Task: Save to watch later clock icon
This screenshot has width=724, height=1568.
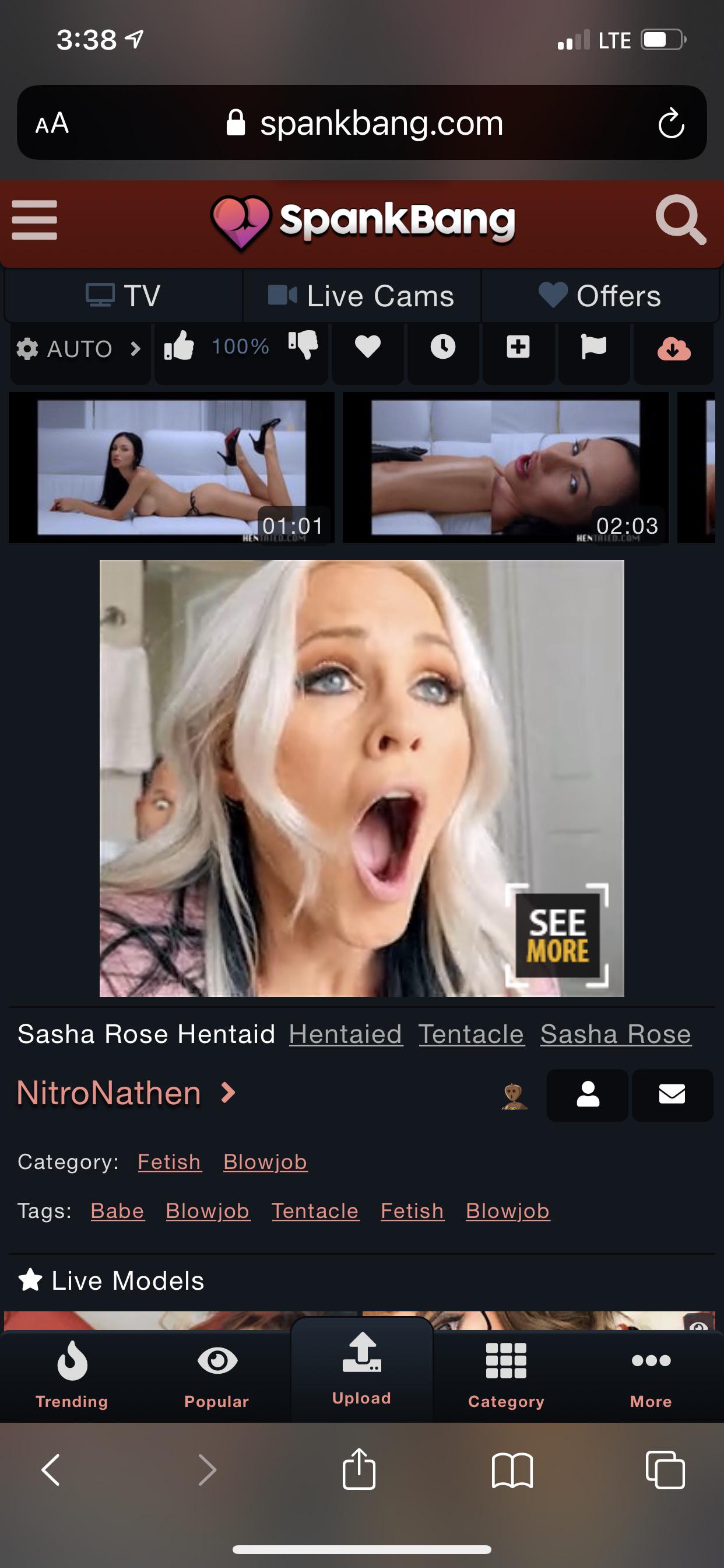Action: [443, 347]
